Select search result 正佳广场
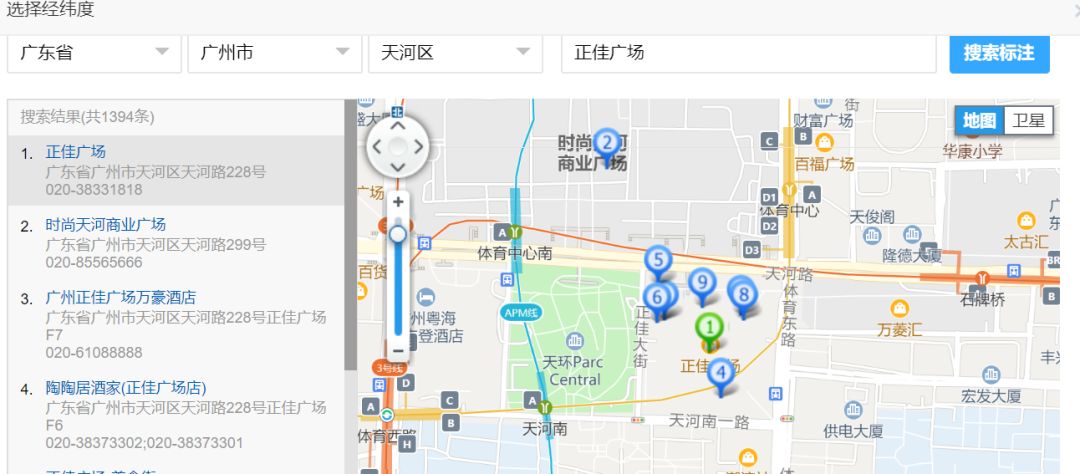 (x=76, y=152)
